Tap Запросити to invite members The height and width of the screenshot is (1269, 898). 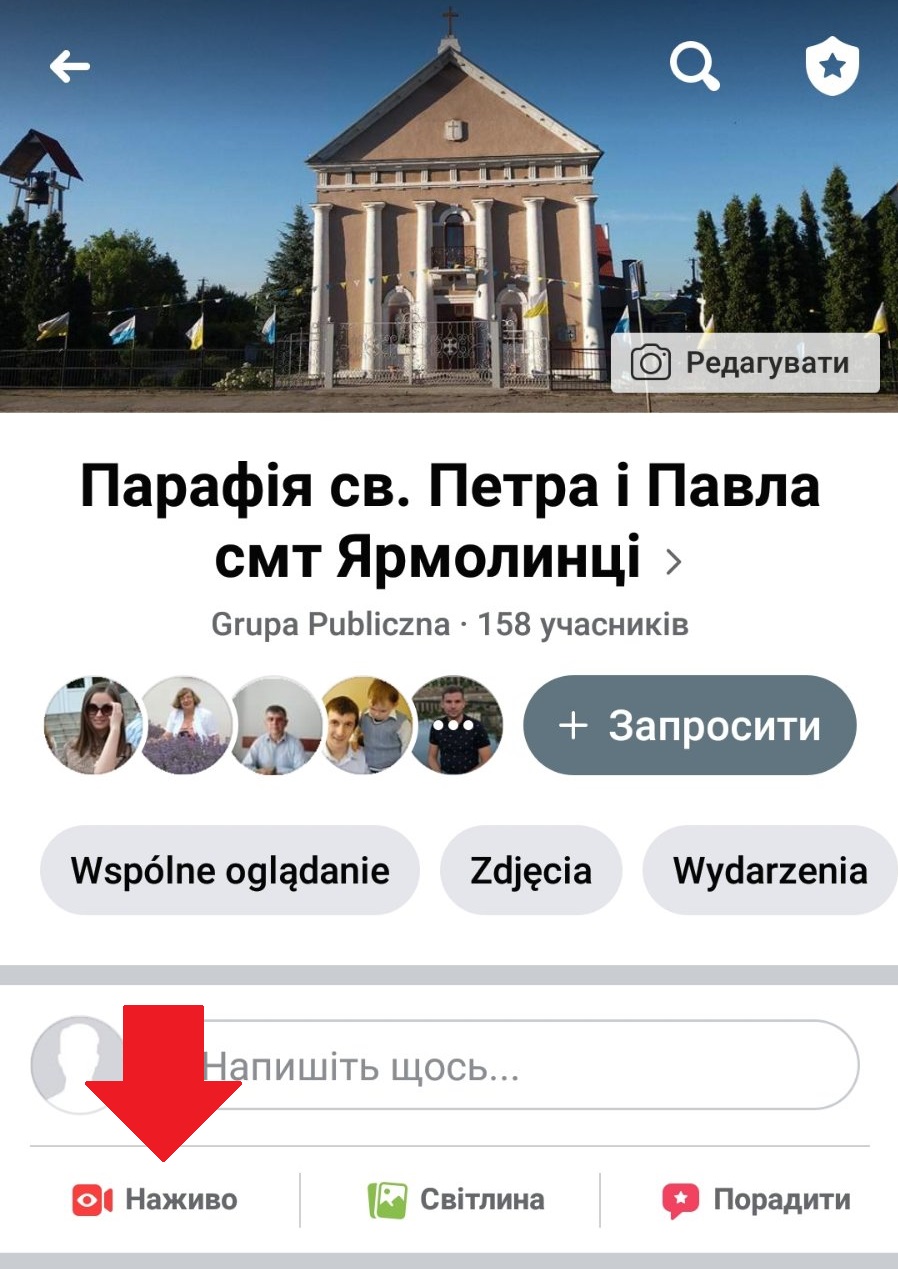(690, 725)
